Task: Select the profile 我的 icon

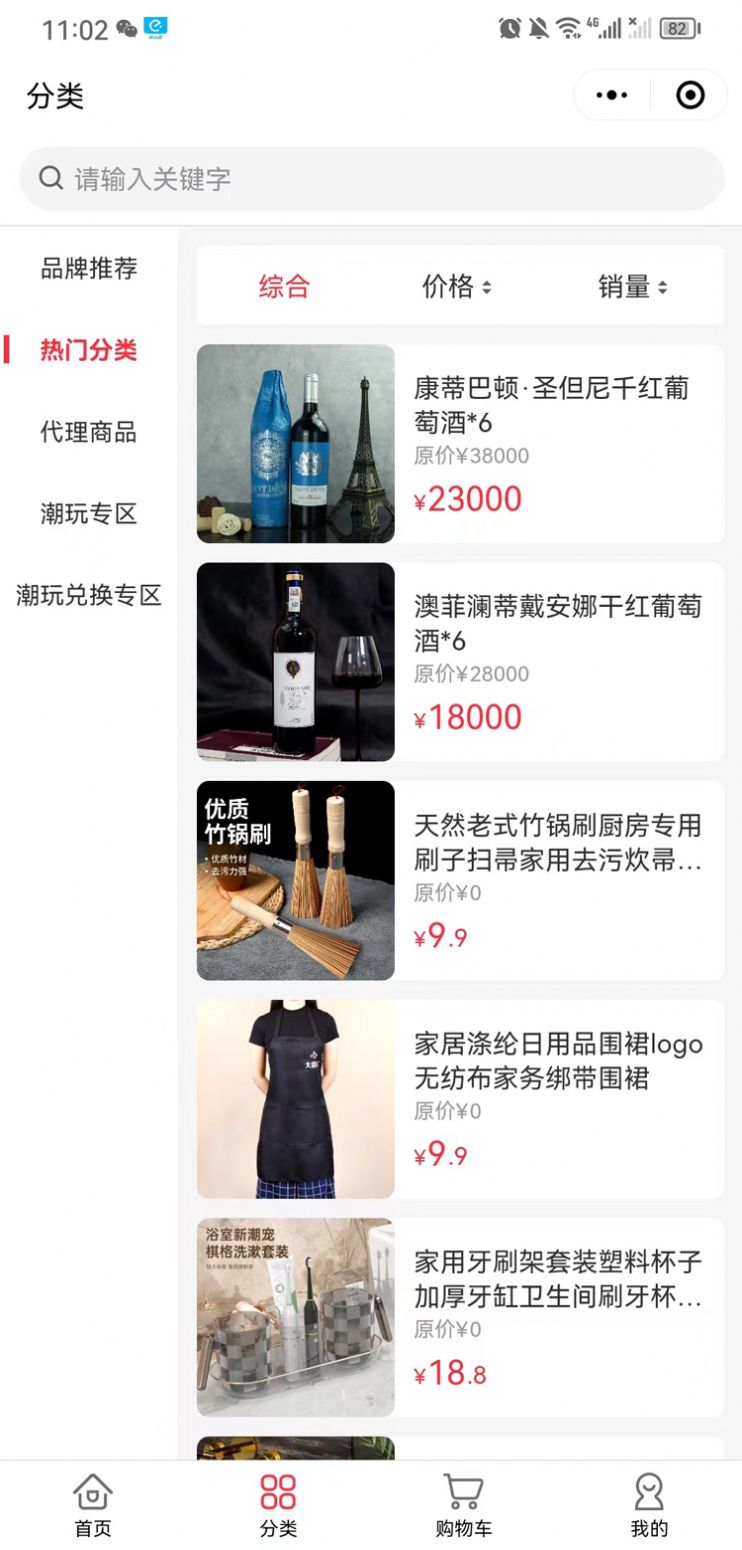Action: [649, 1496]
